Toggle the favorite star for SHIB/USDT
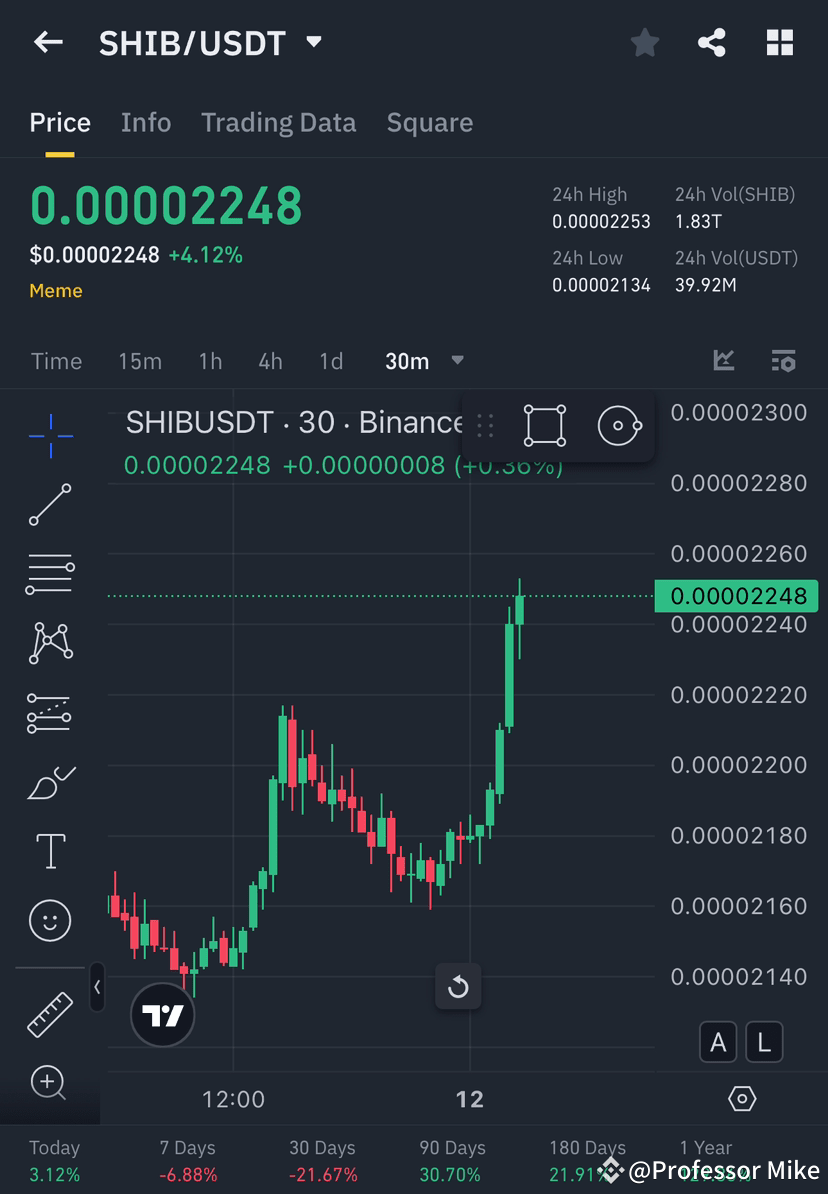828x1194 pixels. click(644, 42)
